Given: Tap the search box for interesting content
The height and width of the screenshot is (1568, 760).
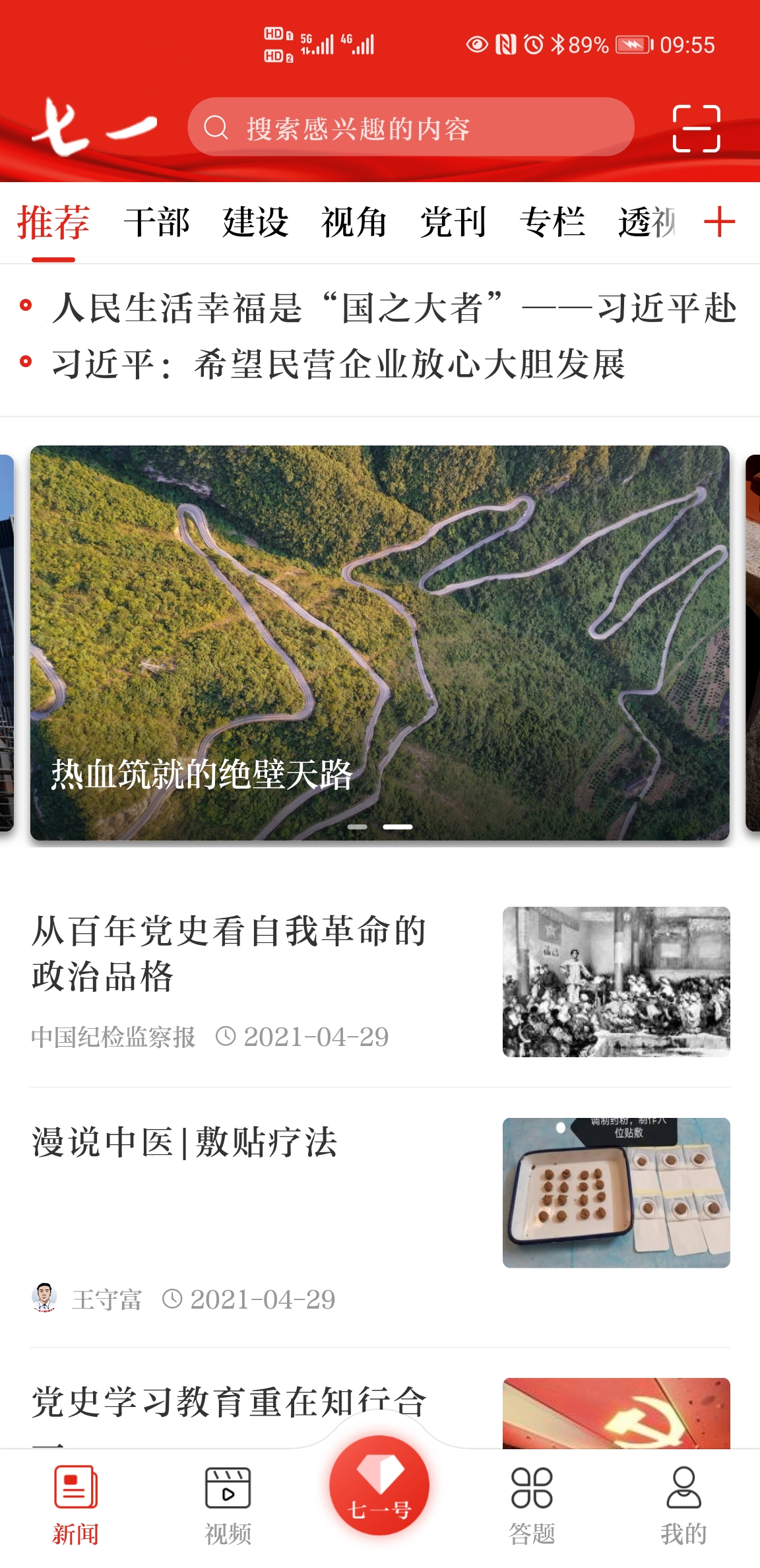Looking at the screenshot, I should pyautogui.click(x=410, y=127).
